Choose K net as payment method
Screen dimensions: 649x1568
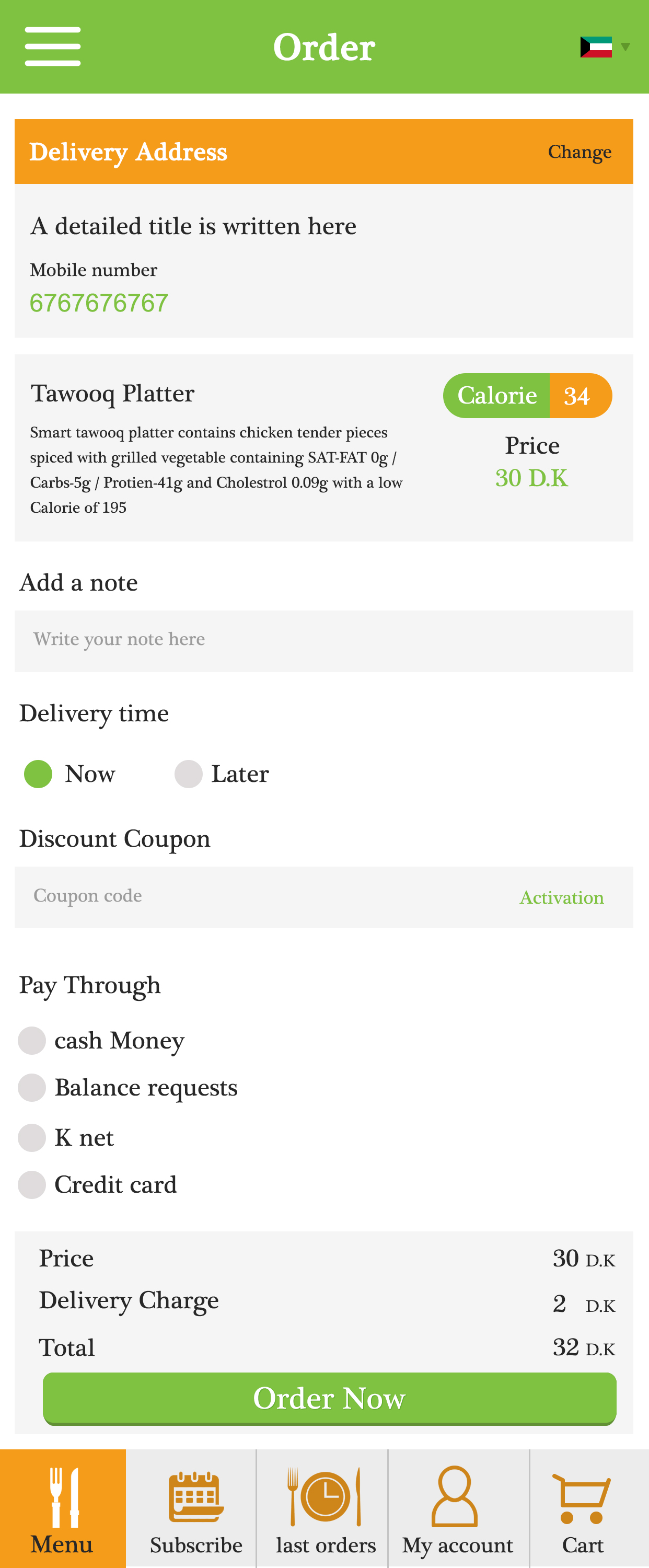[32, 1137]
